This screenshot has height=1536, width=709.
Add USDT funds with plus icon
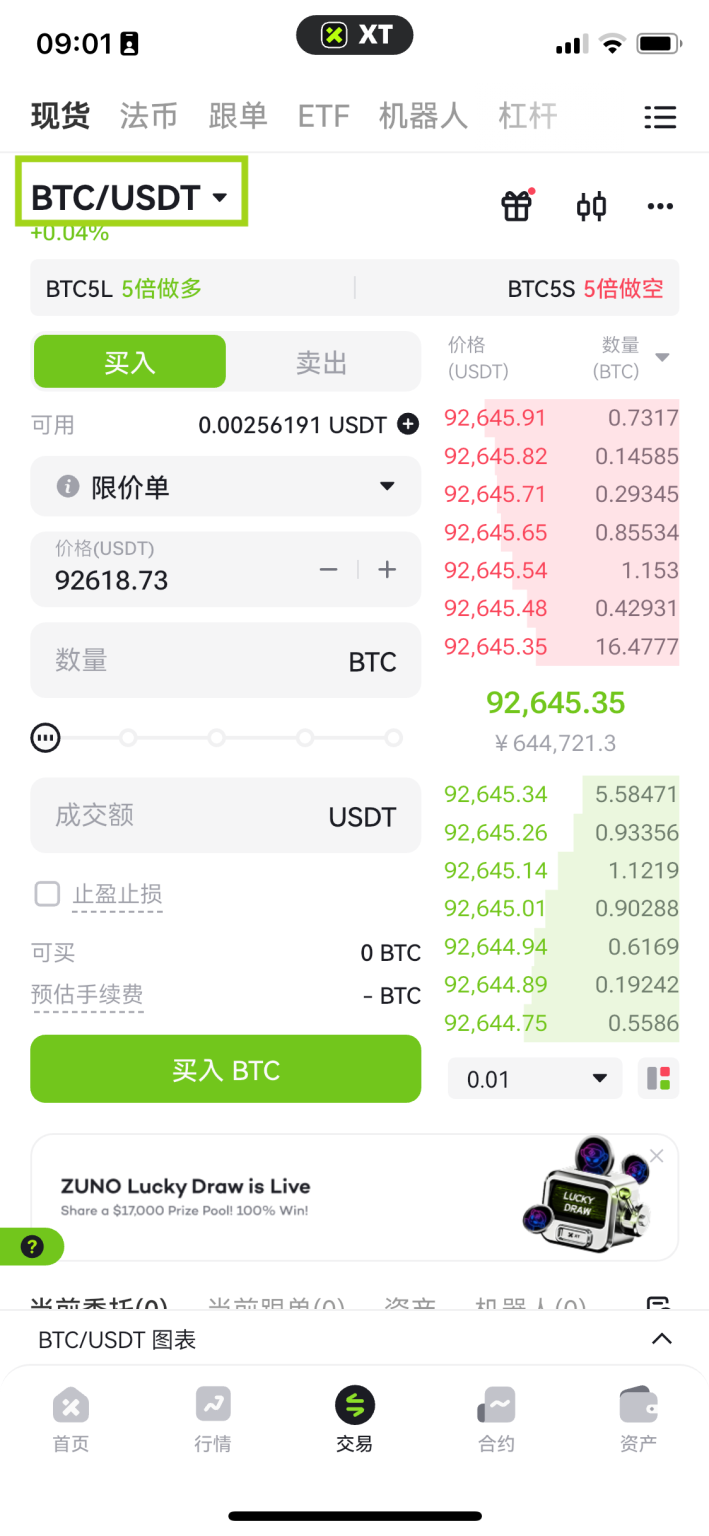pyautogui.click(x=408, y=425)
